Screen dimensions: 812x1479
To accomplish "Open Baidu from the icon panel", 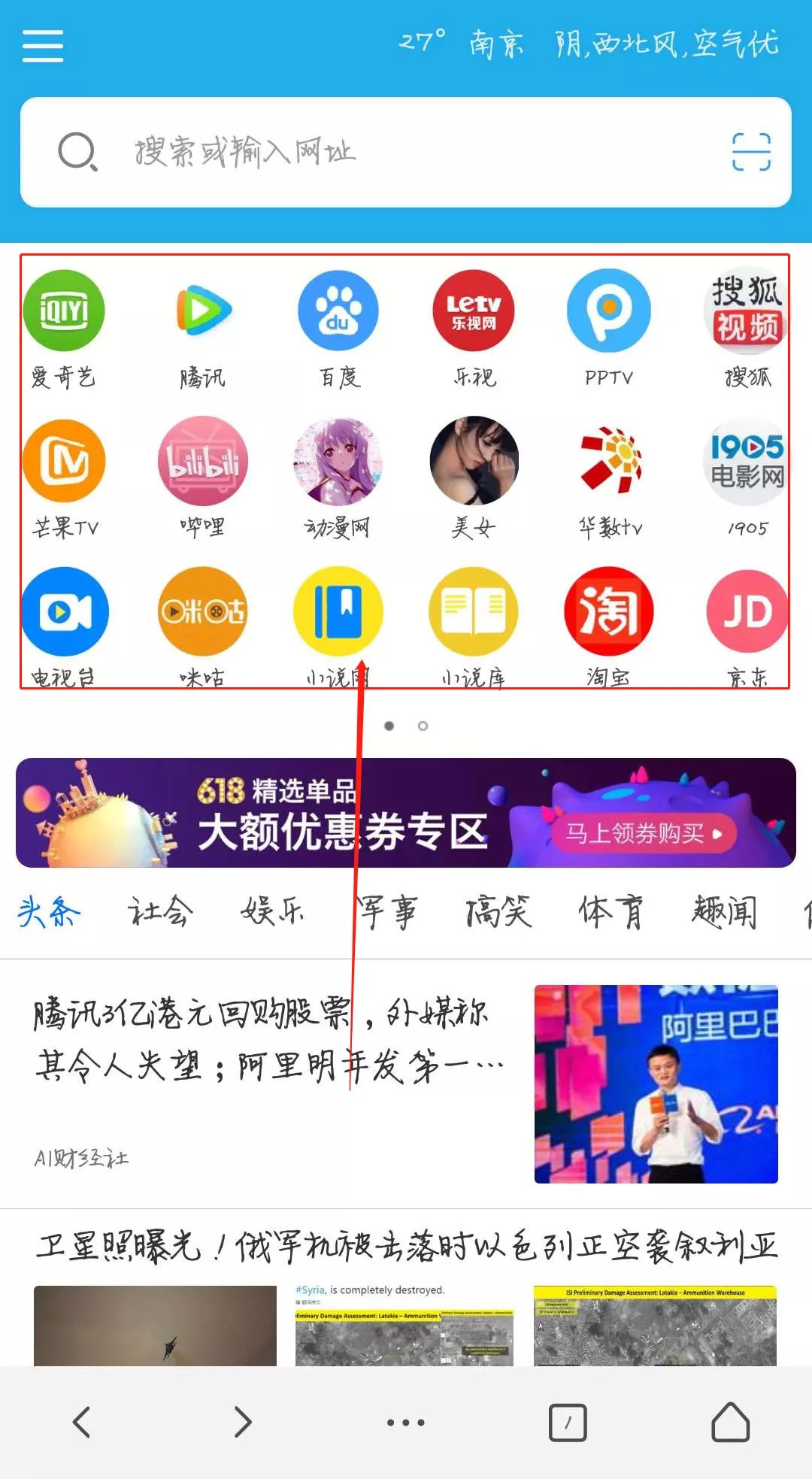I will [x=338, y=311].
